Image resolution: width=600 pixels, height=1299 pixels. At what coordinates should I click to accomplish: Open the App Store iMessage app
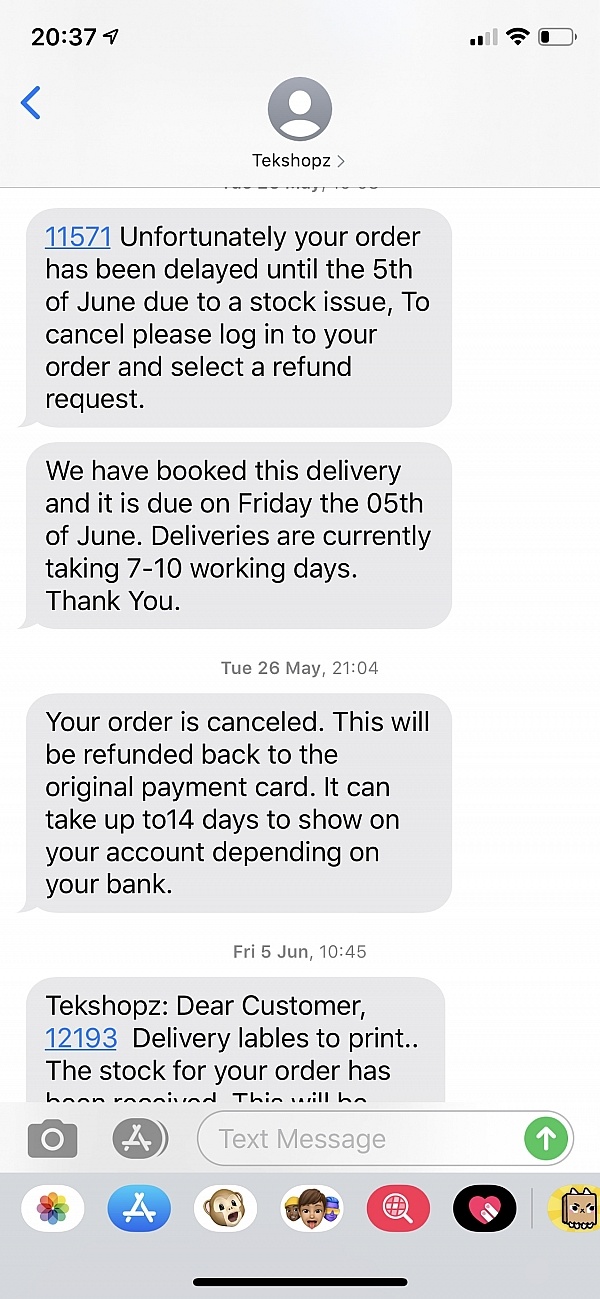coord(139,1208)
